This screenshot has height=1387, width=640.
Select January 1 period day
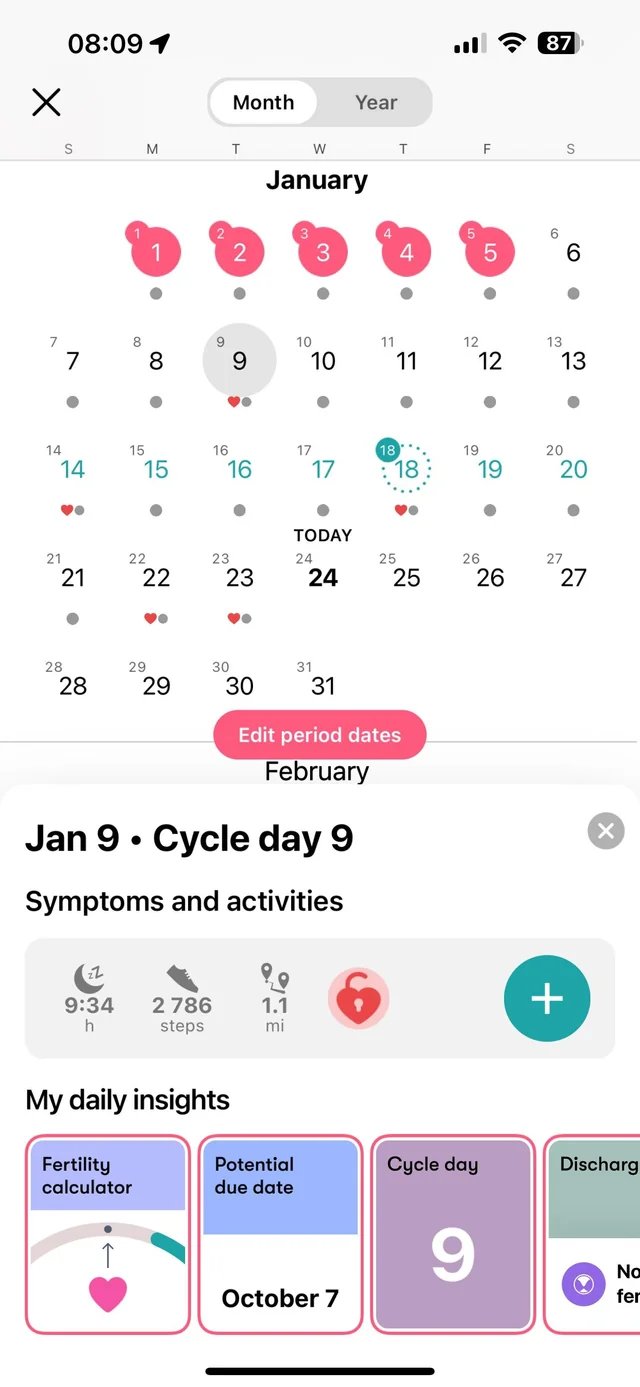(x=156, y=253)
